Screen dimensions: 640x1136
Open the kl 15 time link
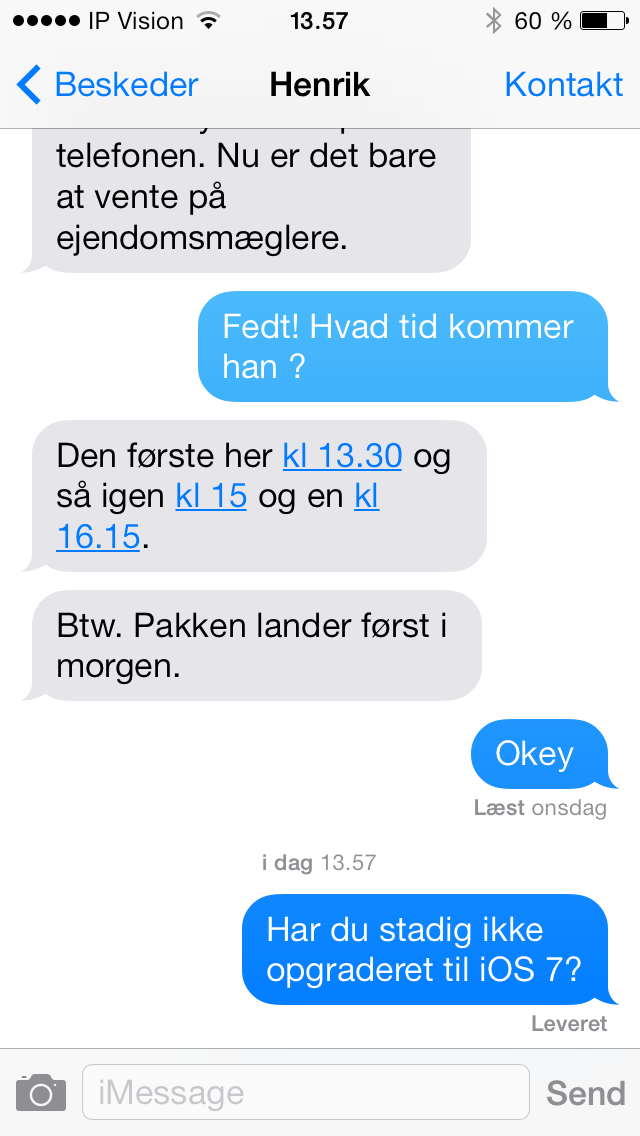(x=211, y=496)
